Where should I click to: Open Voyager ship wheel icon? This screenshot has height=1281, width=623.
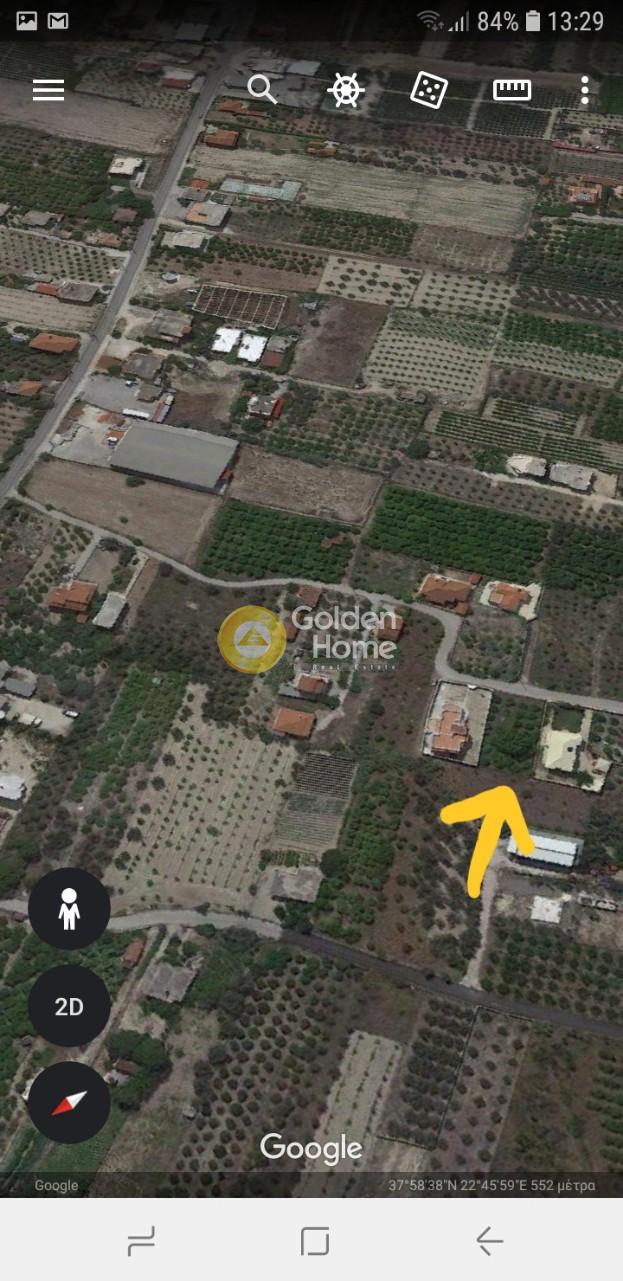[x=346, y=90]
